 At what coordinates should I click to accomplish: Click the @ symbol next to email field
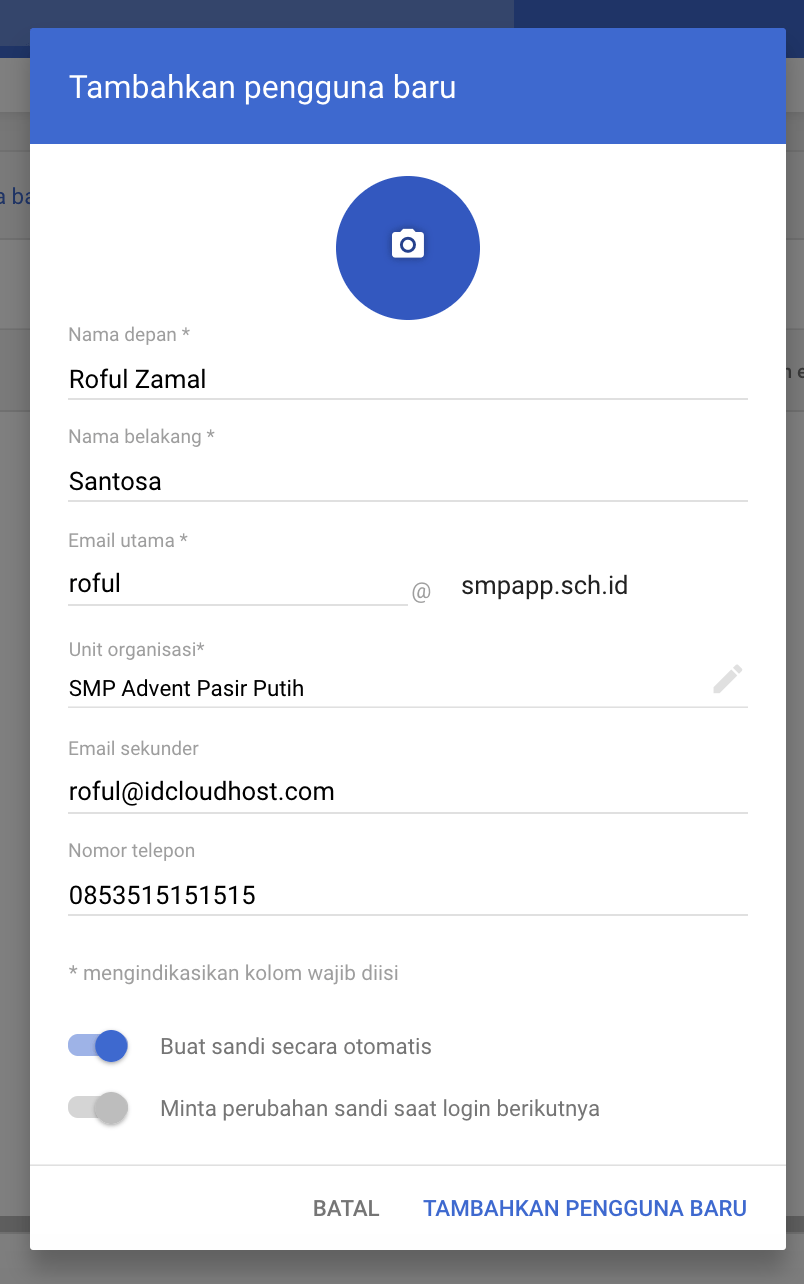[x=422, y=591]
